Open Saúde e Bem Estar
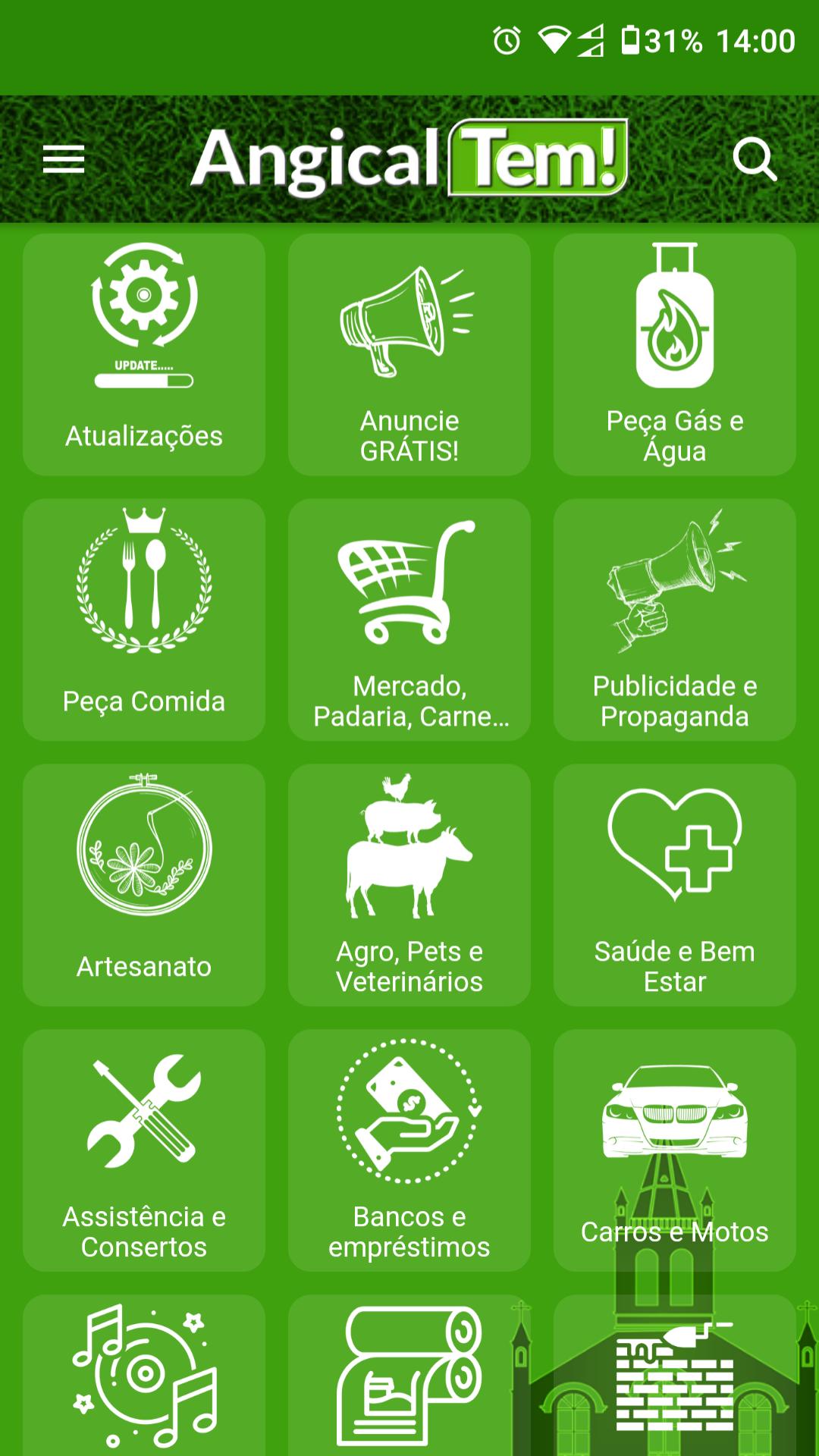Screen dimensions: 819x1456 (x=675, y=885)
